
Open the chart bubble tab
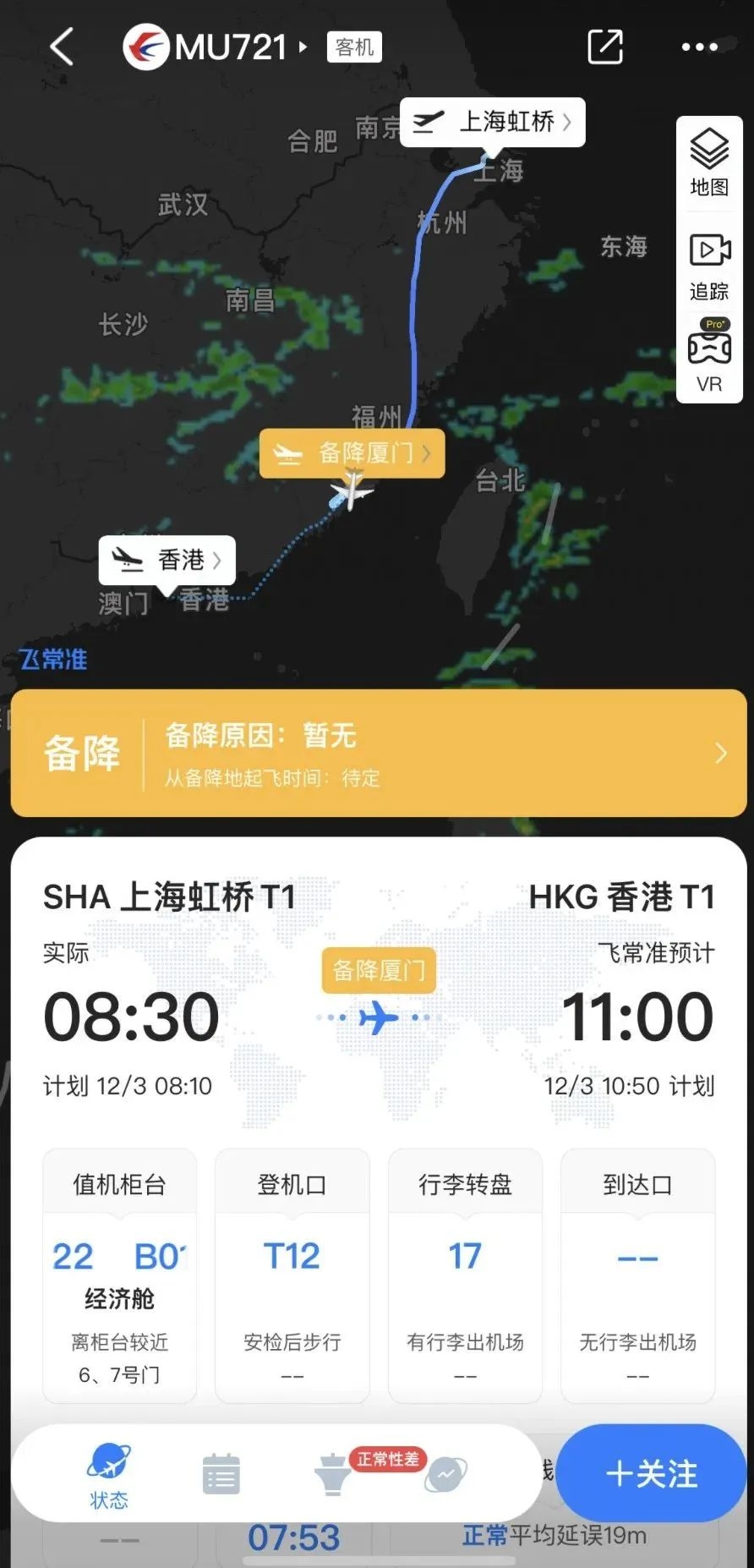(x=445, y=1475)
